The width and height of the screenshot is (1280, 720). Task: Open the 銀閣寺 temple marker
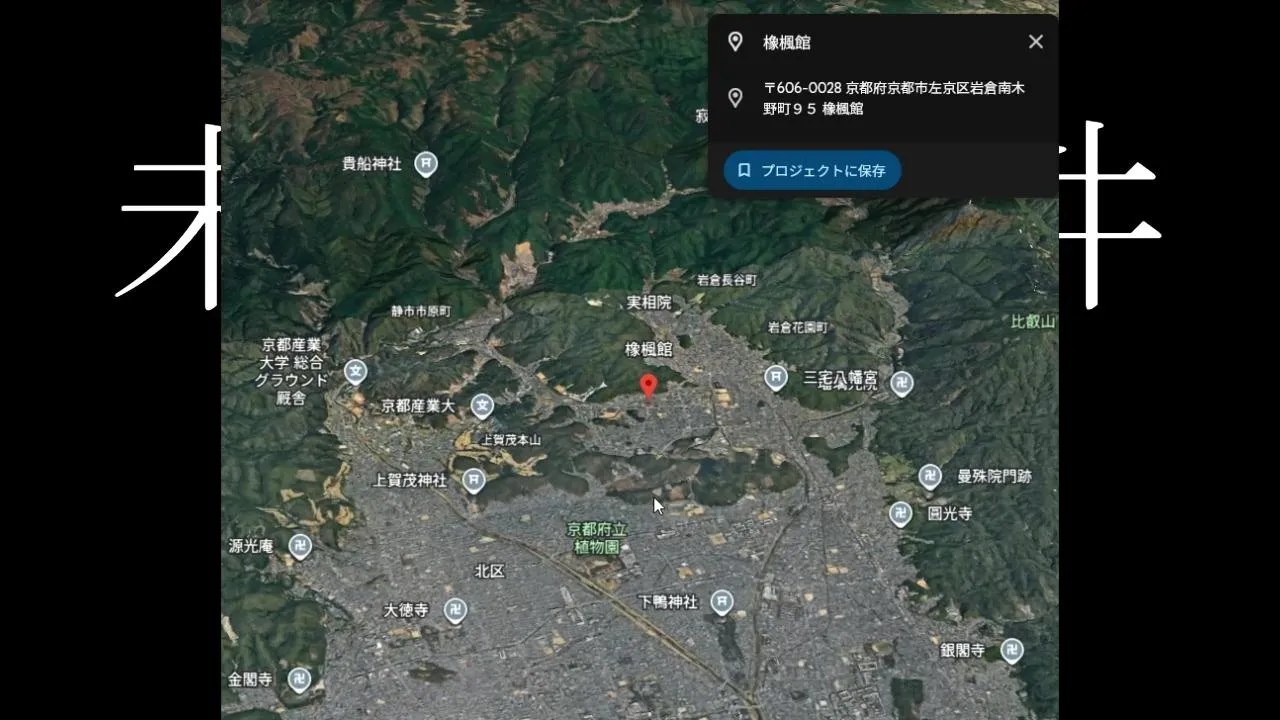point(1011,650)
